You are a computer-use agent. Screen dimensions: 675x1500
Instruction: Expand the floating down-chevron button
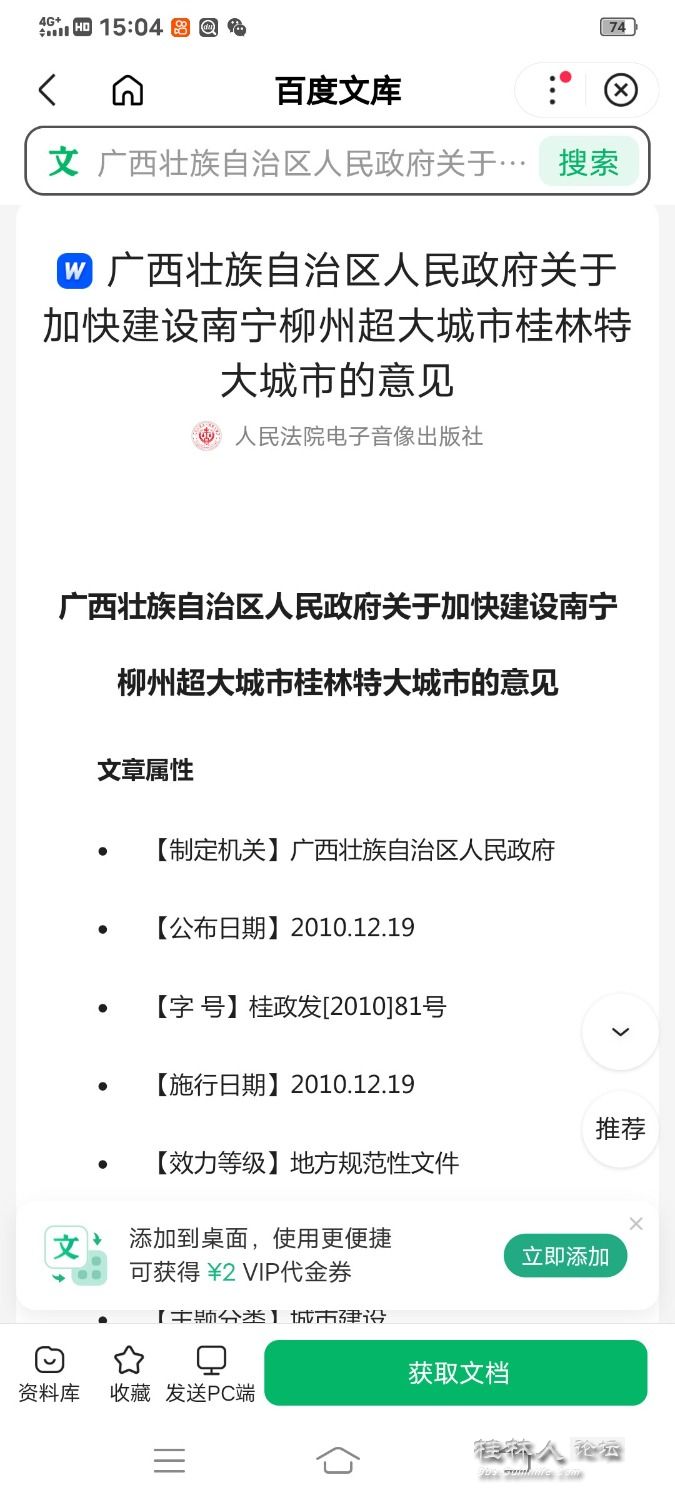click(620, 1032)
